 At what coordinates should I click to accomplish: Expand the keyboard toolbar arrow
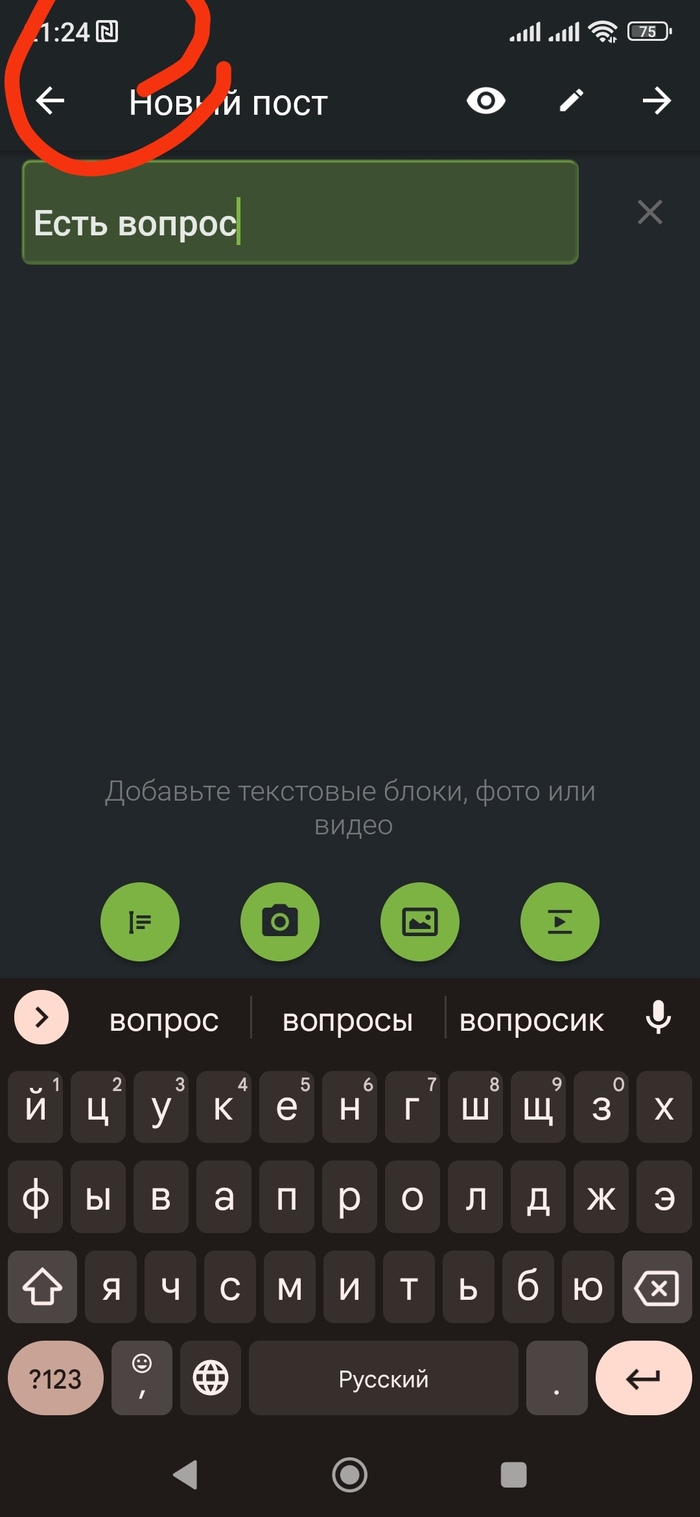[x=41, y=1018]
